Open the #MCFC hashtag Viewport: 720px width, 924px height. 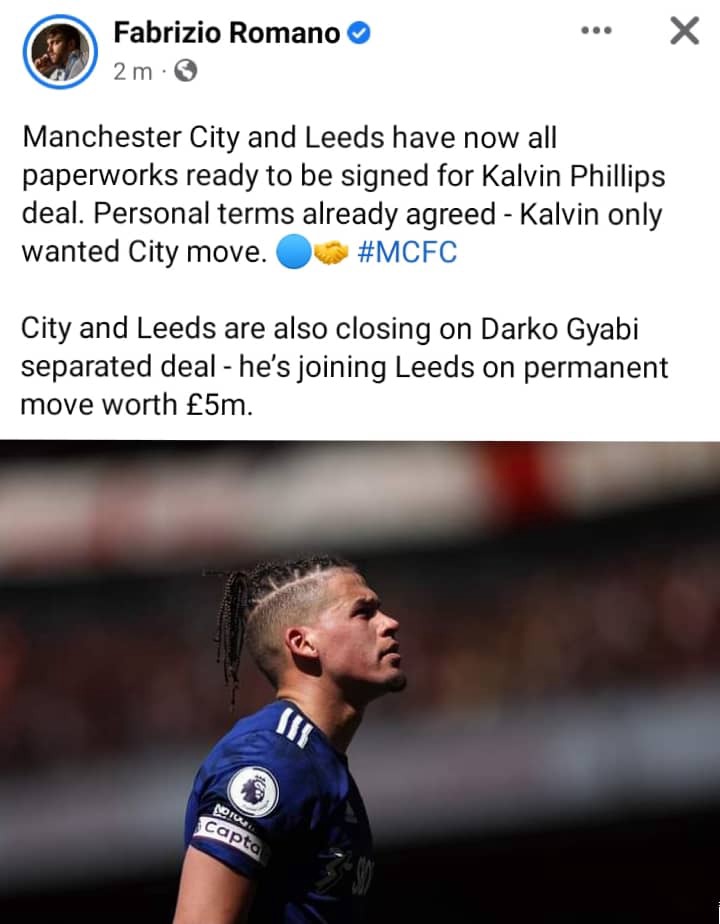pos(406,252)
